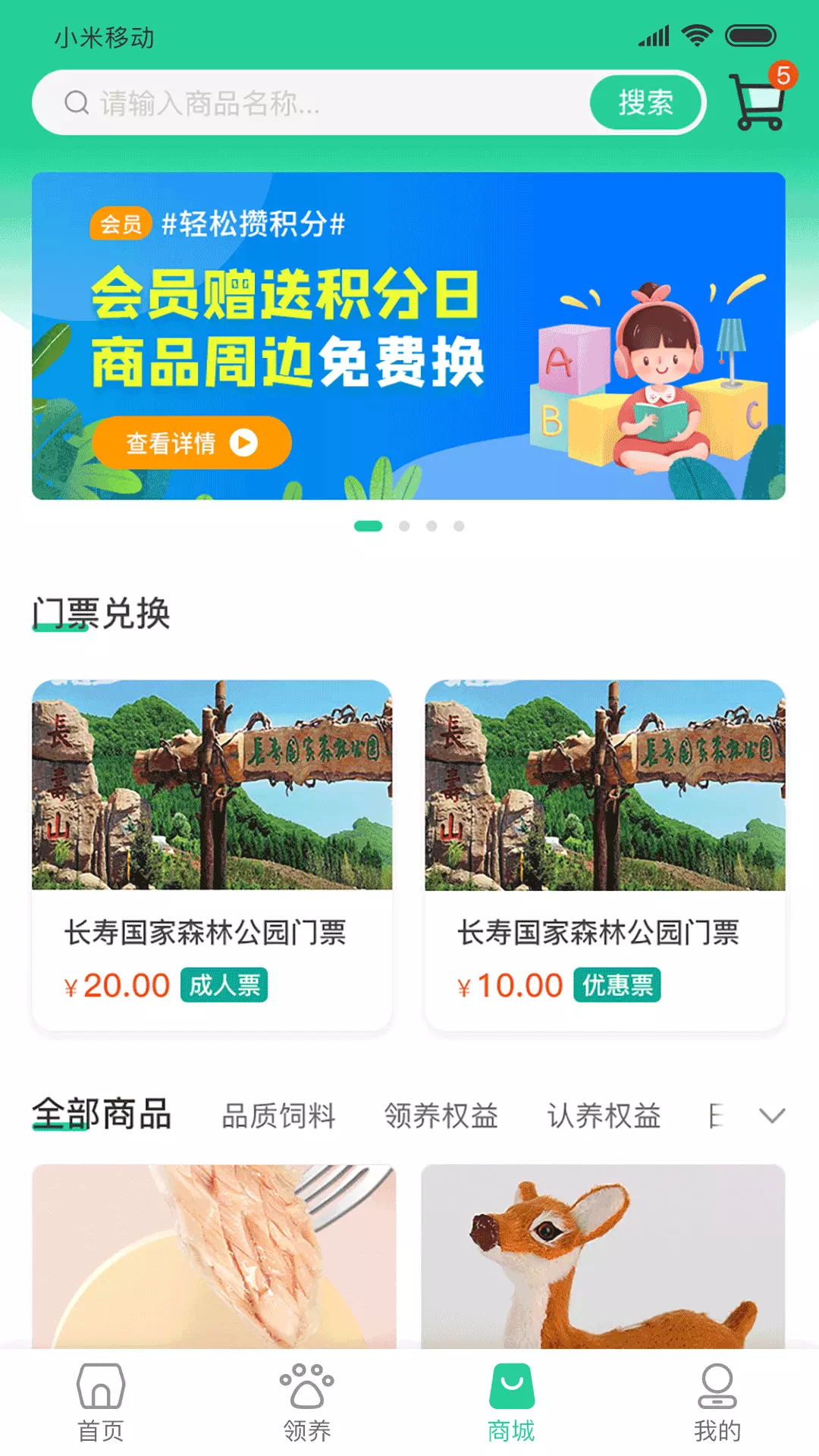
Task: Expand the category list chevron
Action: pyautogui.click(x=772, y=1116)
